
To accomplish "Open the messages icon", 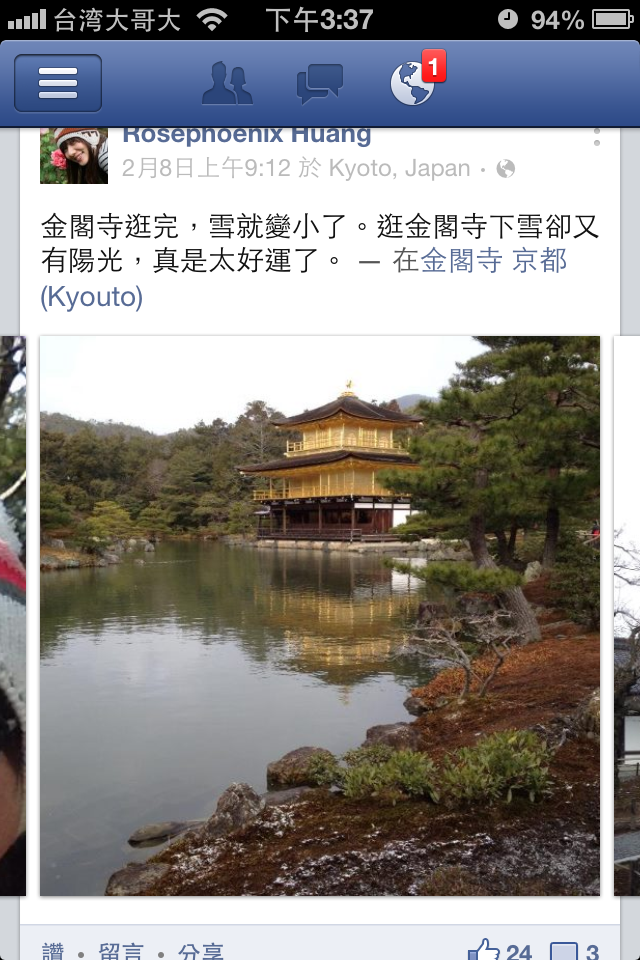I will (320, 84).
